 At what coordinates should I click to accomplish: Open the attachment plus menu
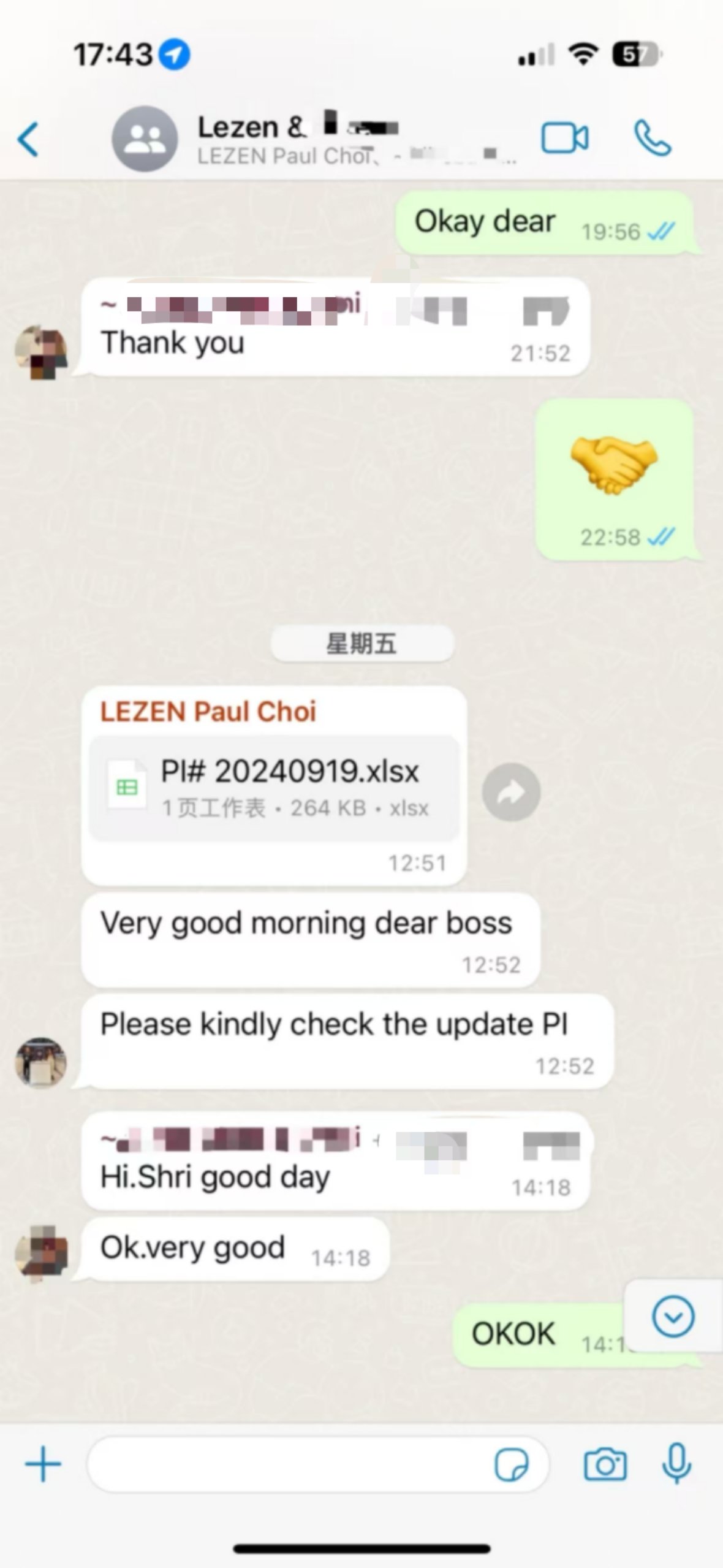tap(43, 1465)
